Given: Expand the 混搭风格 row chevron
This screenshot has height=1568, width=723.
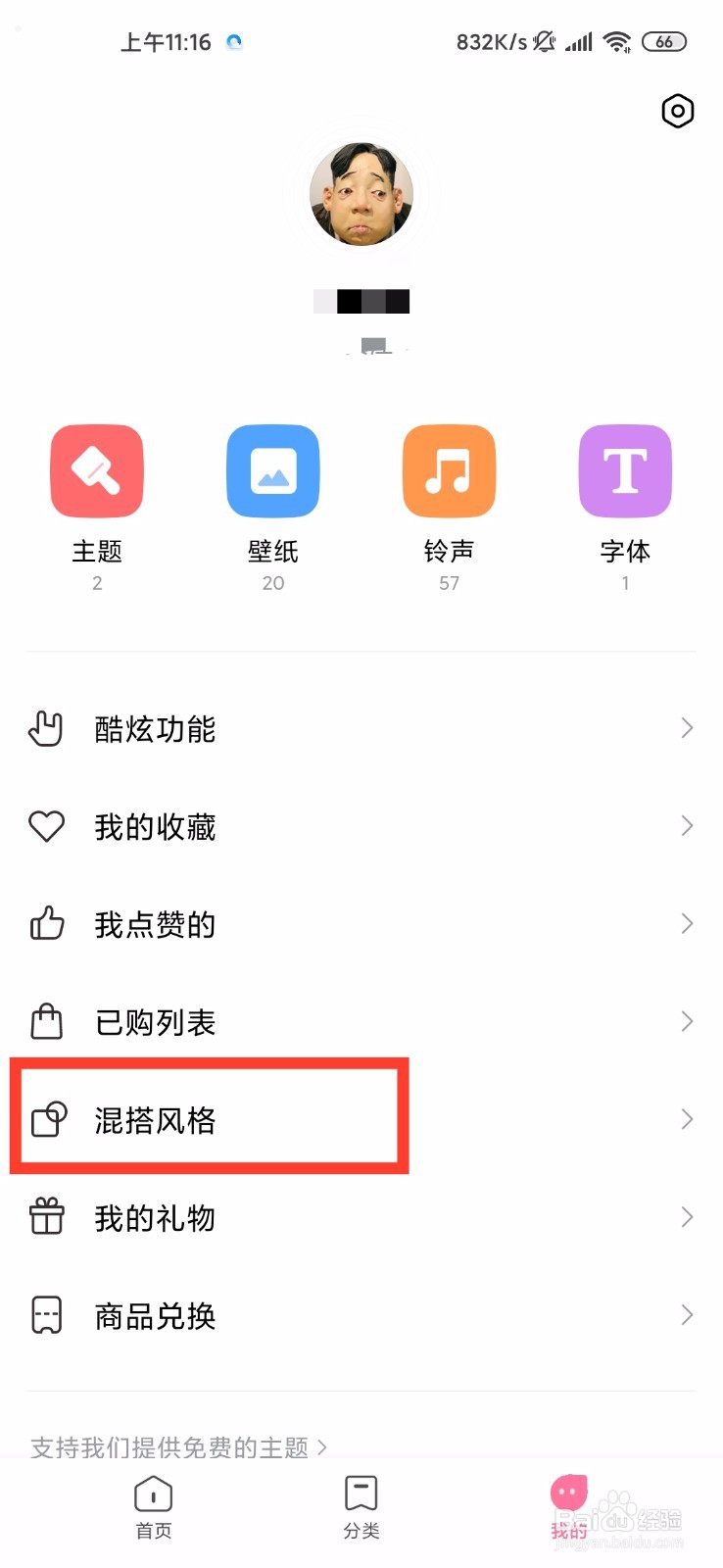Looking at the screenshot, I should (687, 1119).
